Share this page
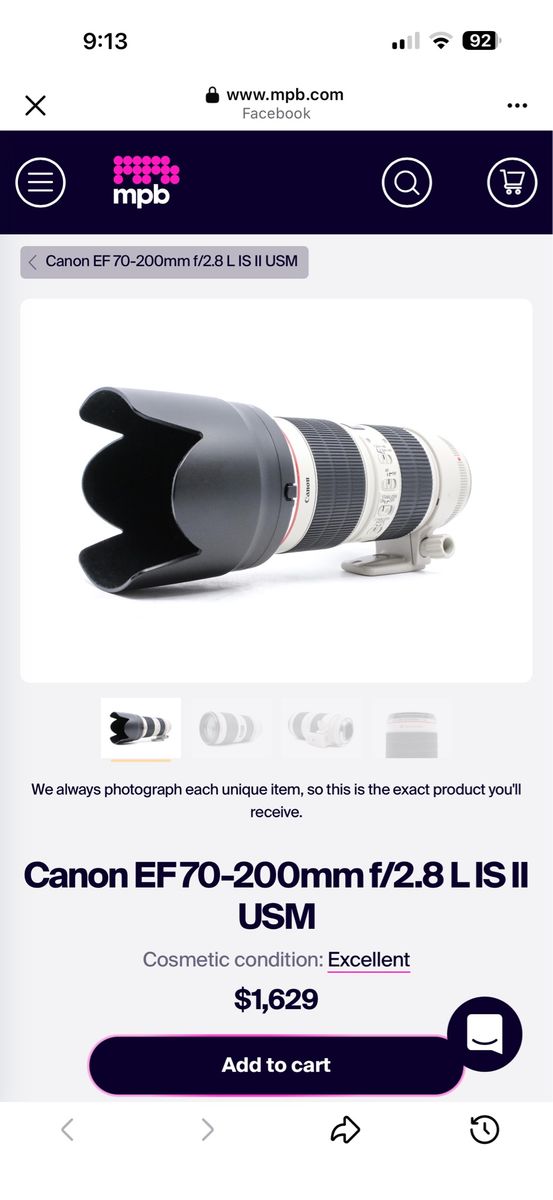The image size is (553, 1200). tap(345, 1130)
